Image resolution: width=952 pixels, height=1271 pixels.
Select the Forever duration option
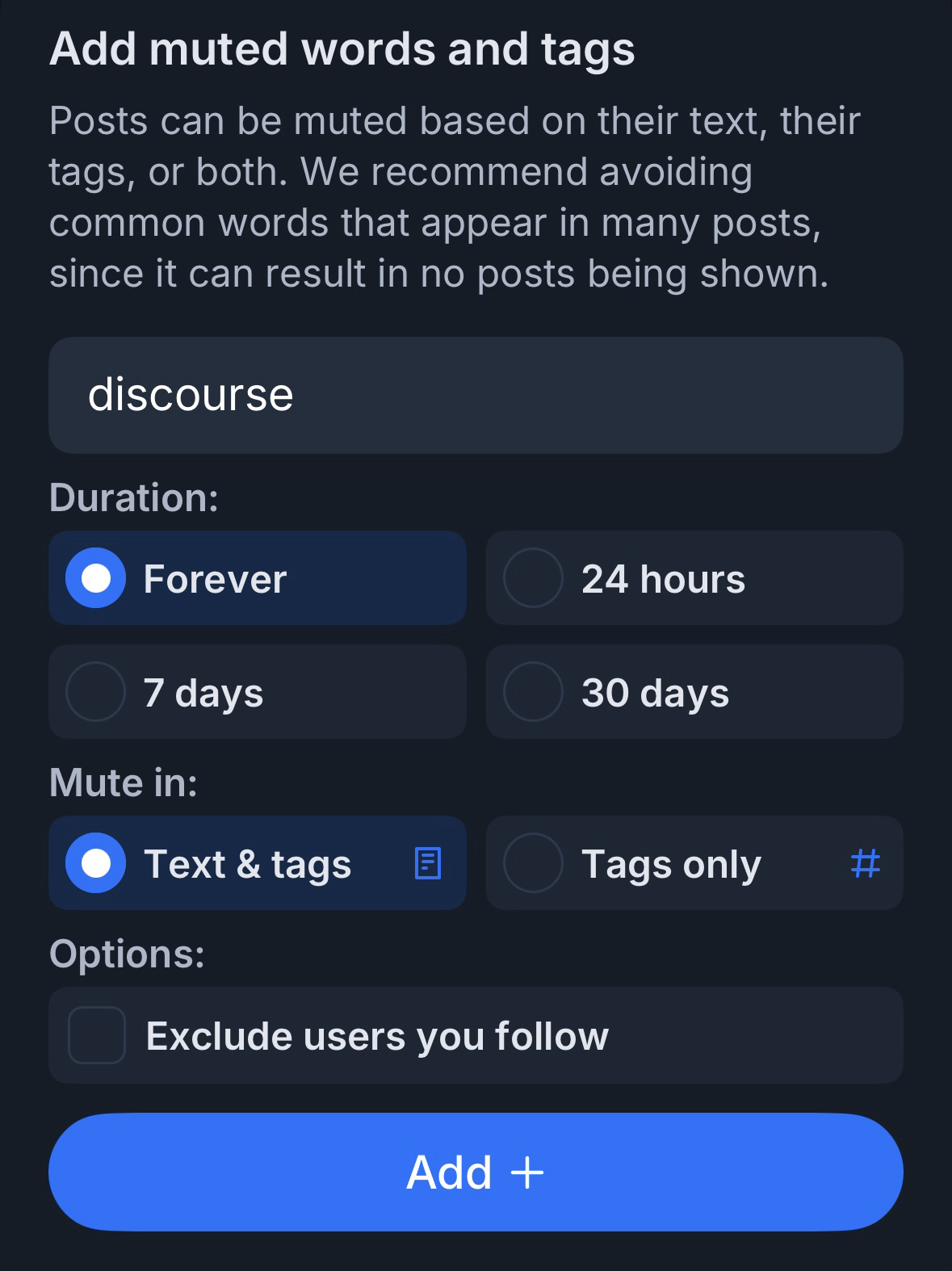coord(257,578)
